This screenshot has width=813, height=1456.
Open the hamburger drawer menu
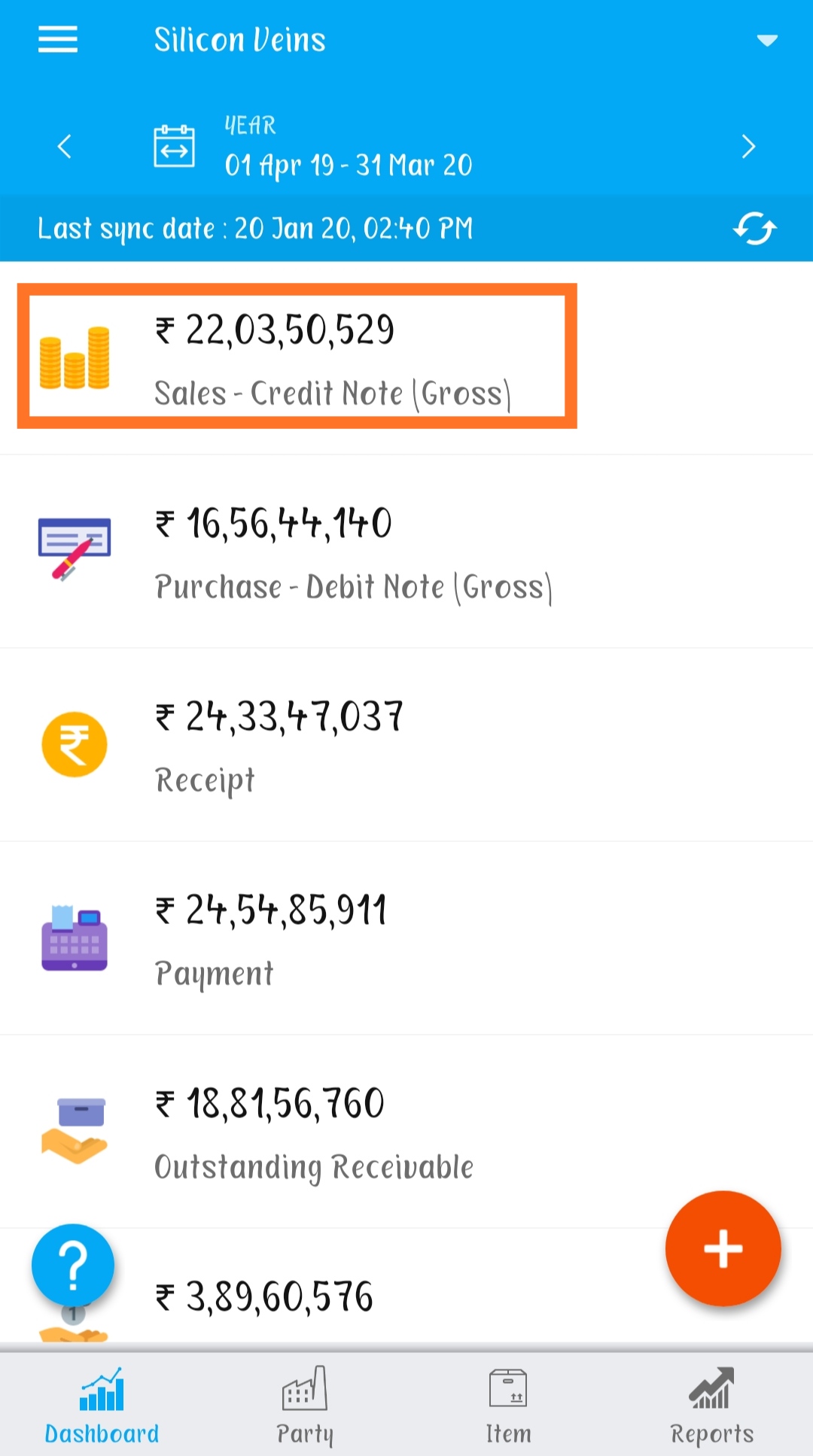click(58, 40)
